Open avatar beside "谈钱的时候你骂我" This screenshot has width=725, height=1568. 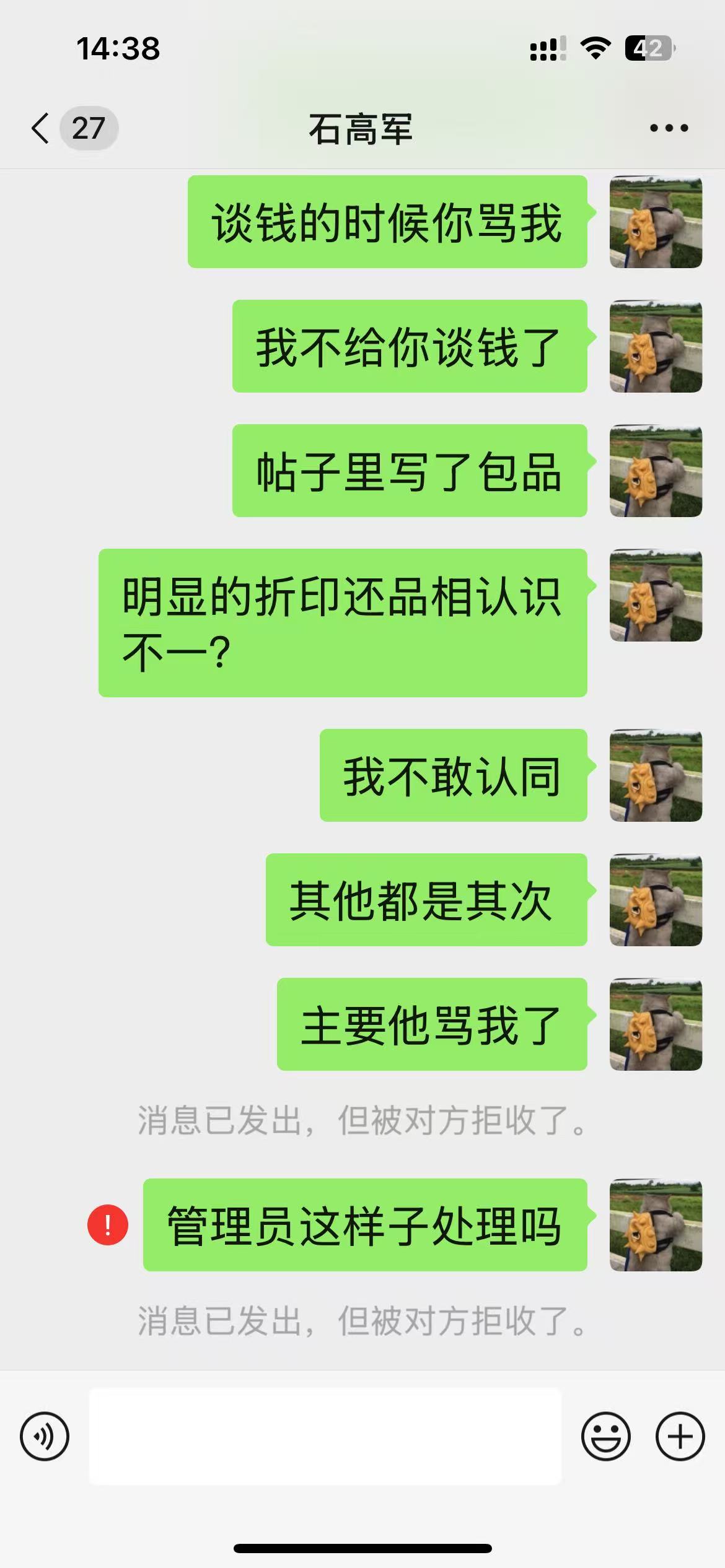[656, 222]
